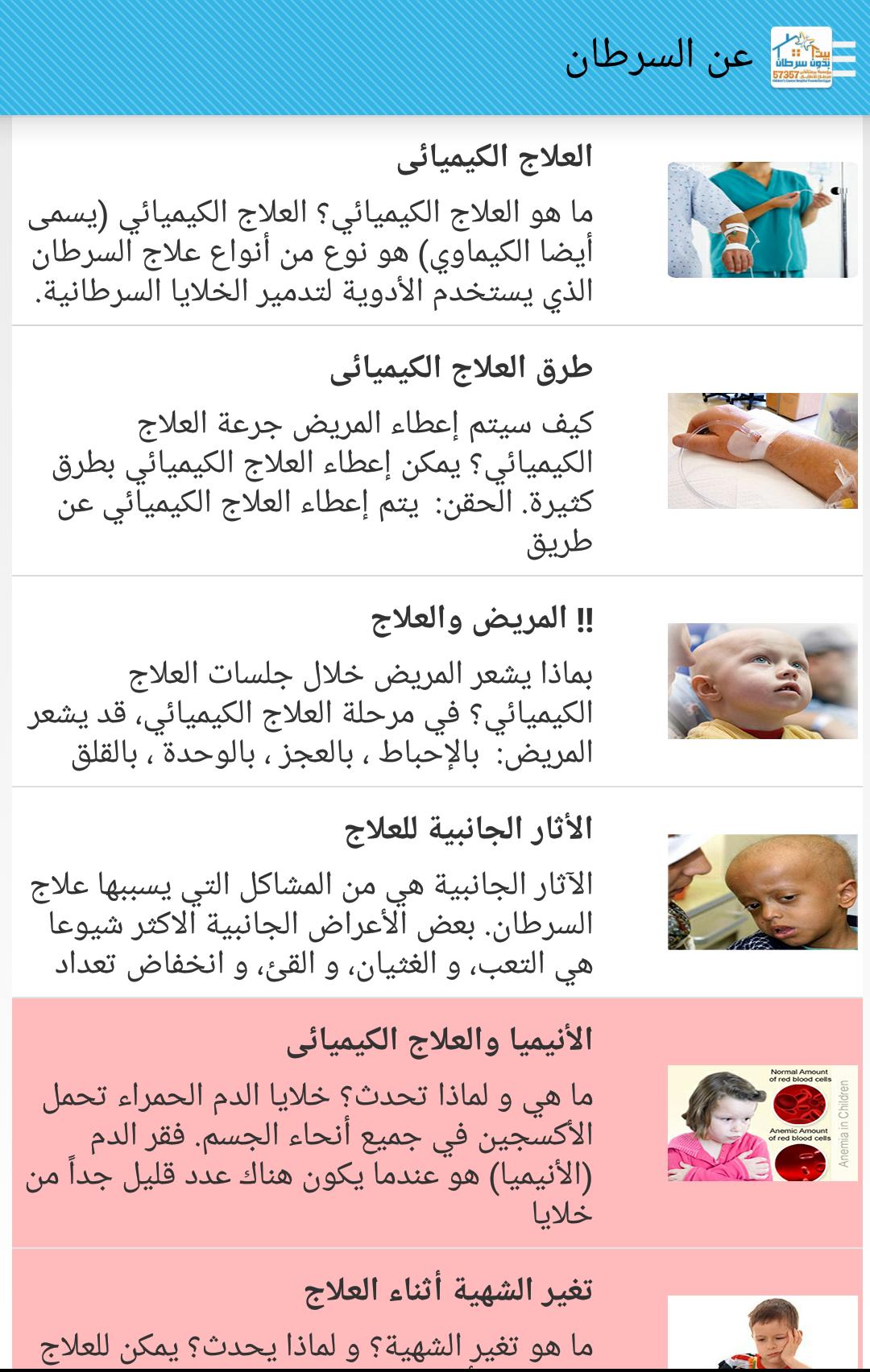Viewport: 870px width, 1372px height.
Task: Open the article الأنيميا والعلاج الكيميائى
Action: point(437,1123)
